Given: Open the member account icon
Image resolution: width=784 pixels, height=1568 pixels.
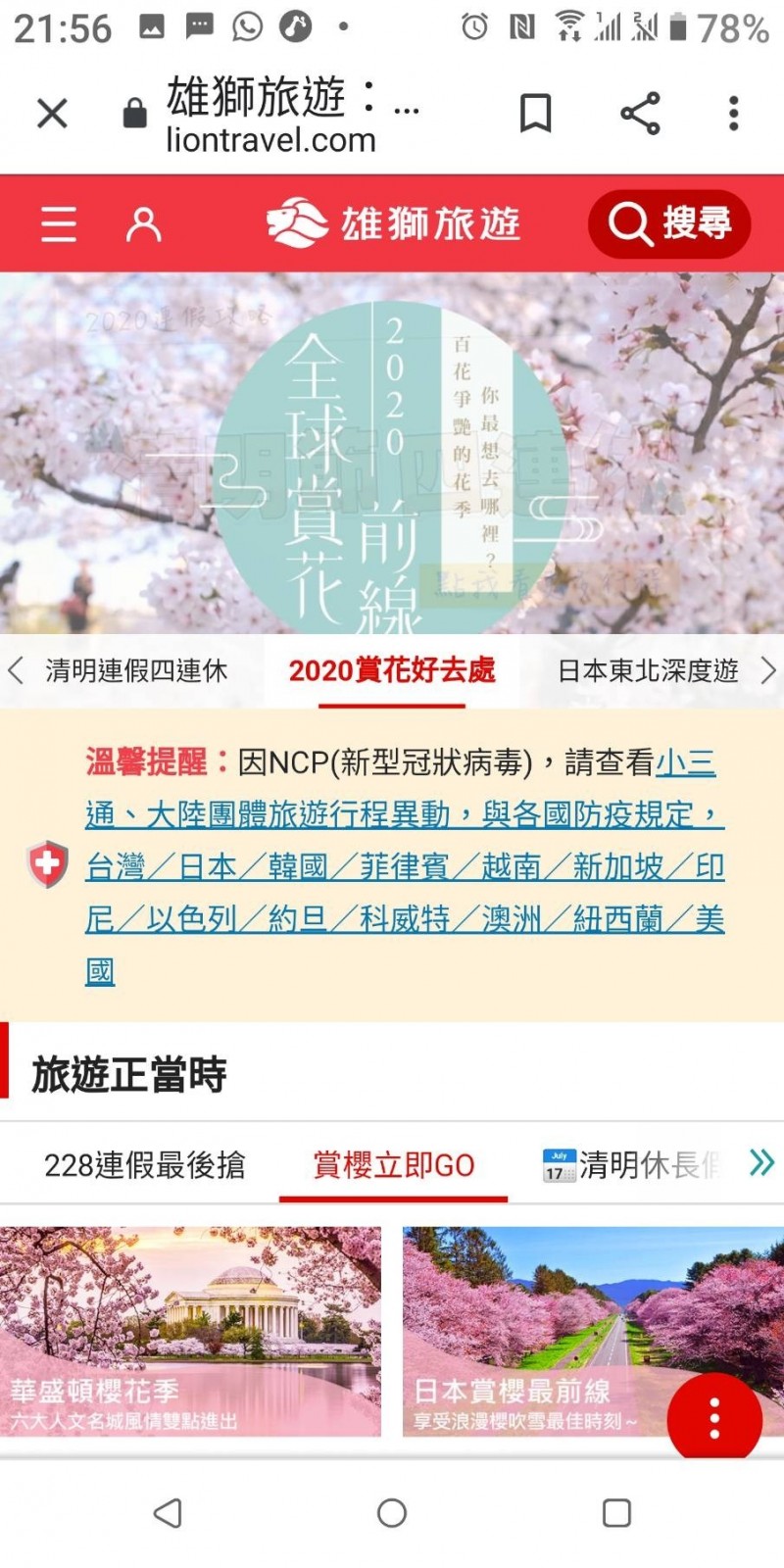Looking at the screenshot, I should click(x=143, y=224).
